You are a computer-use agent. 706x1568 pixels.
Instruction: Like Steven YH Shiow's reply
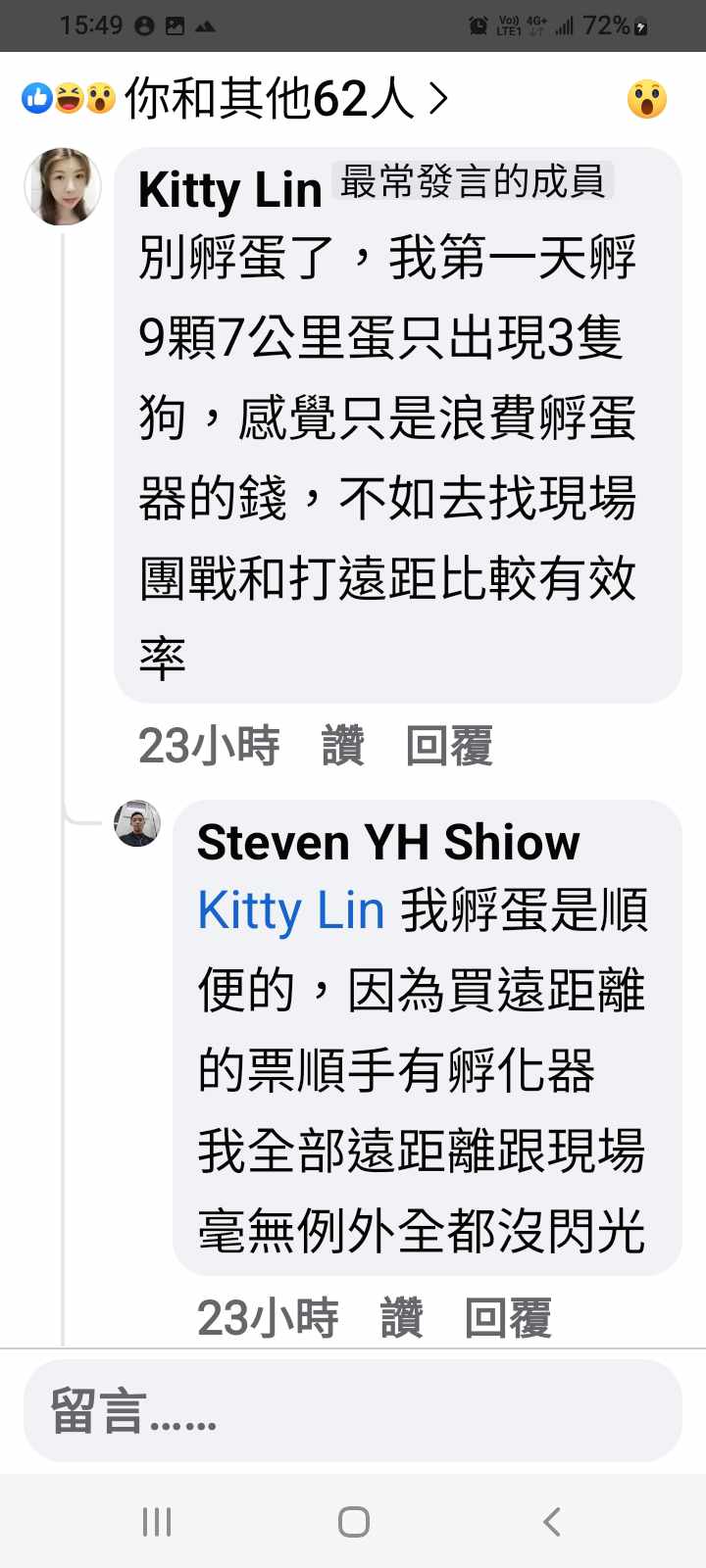[x=402, y=1318]
